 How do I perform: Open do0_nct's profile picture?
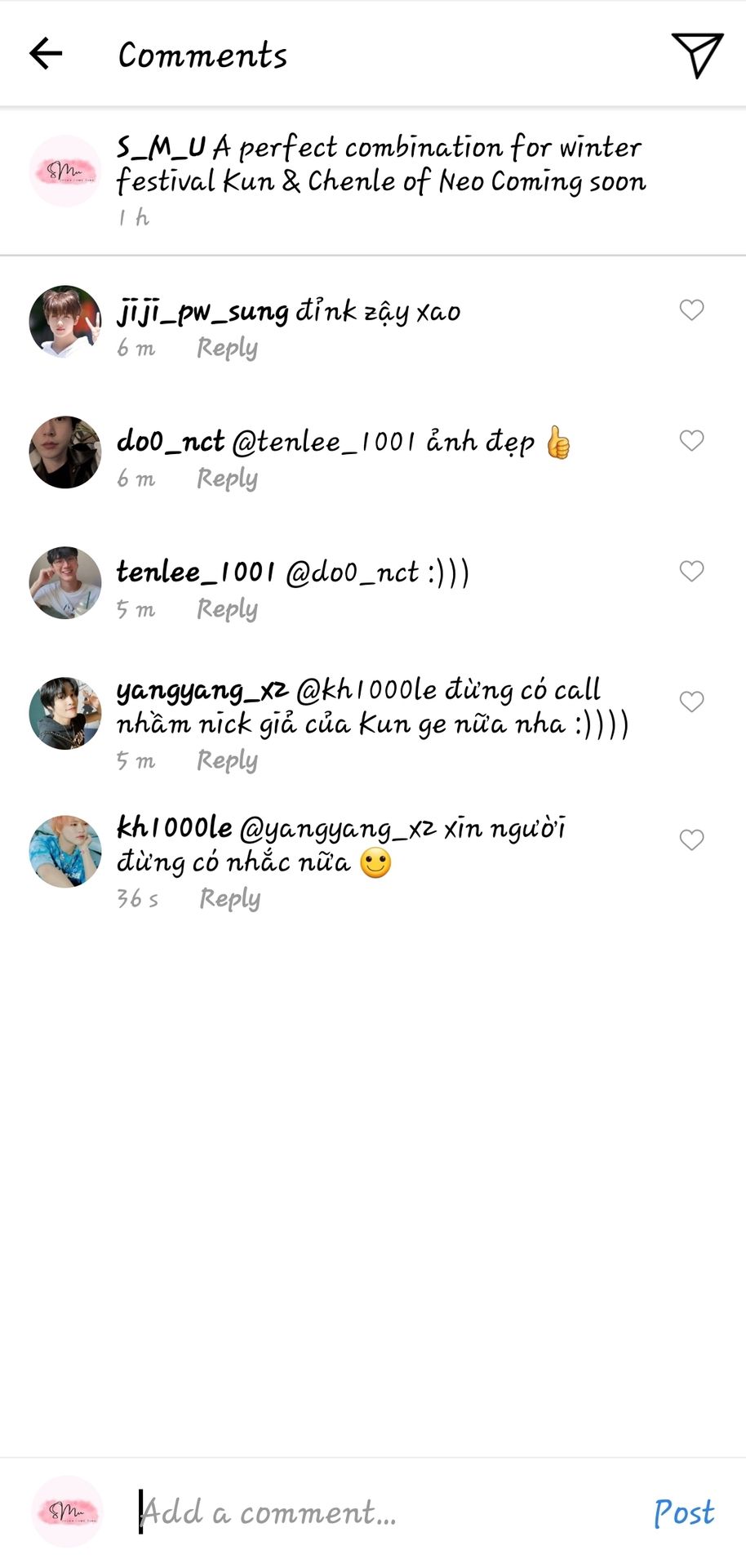click(x=65, y=452)
